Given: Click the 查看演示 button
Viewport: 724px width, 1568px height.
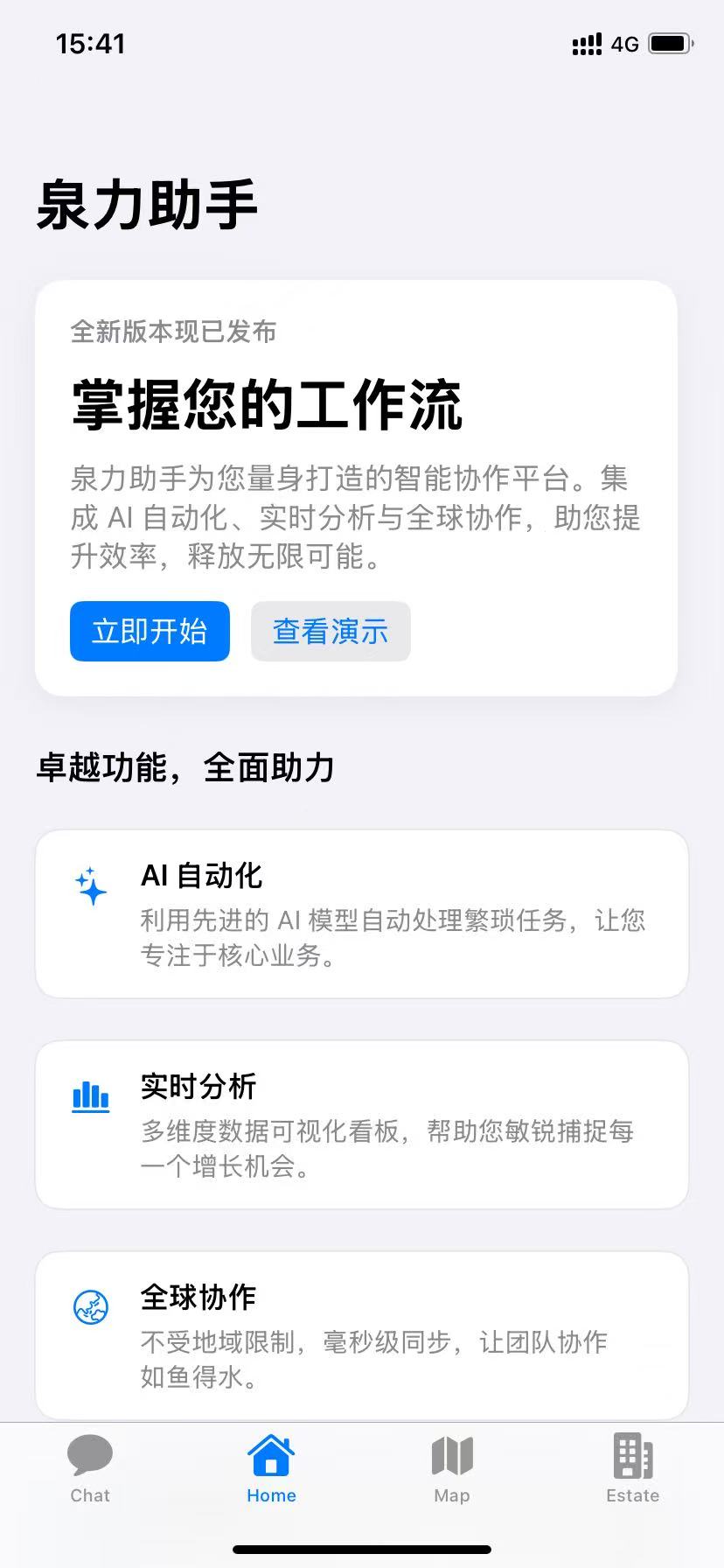Looking at the screenshot, I should pyautogui.click(x=331, y=631).
